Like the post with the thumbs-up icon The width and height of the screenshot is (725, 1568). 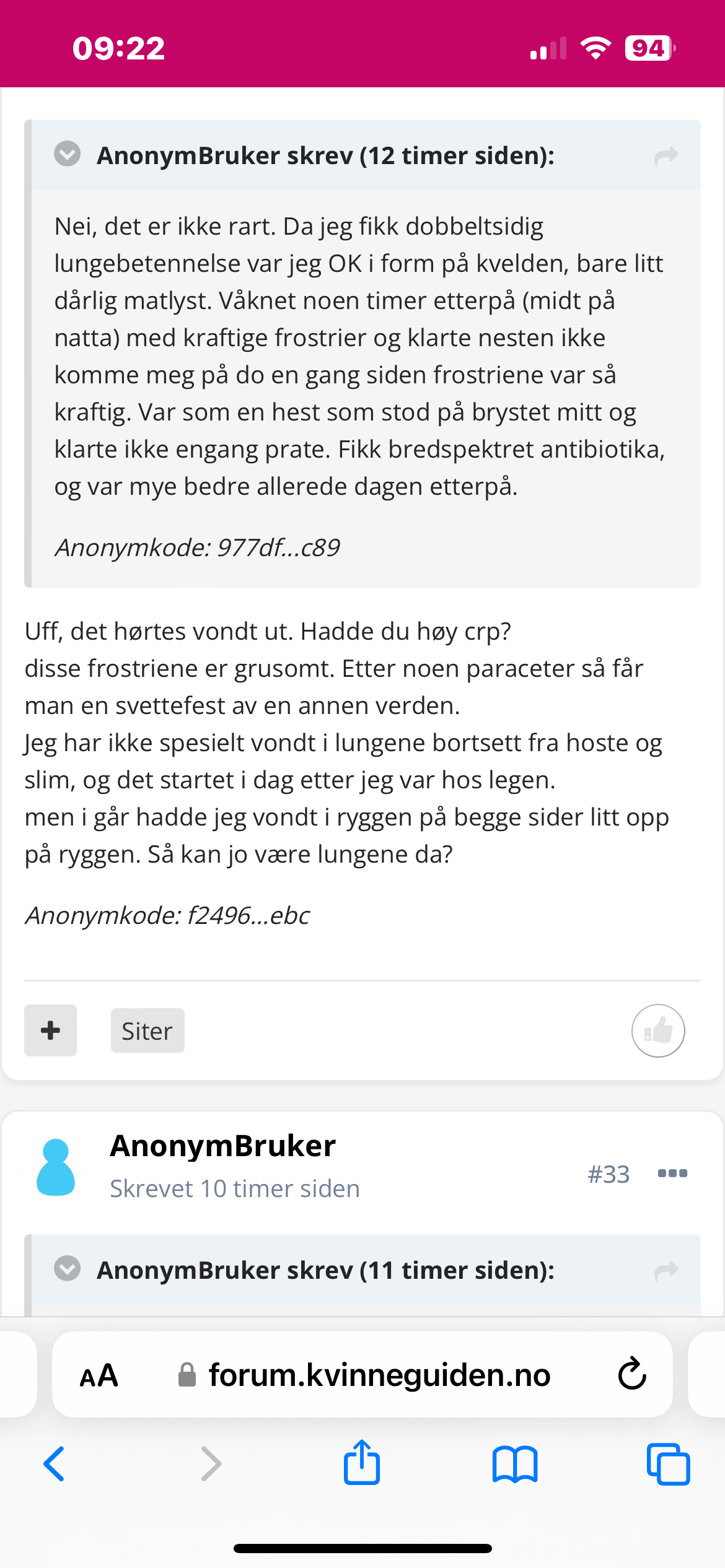pos(658,1030)
